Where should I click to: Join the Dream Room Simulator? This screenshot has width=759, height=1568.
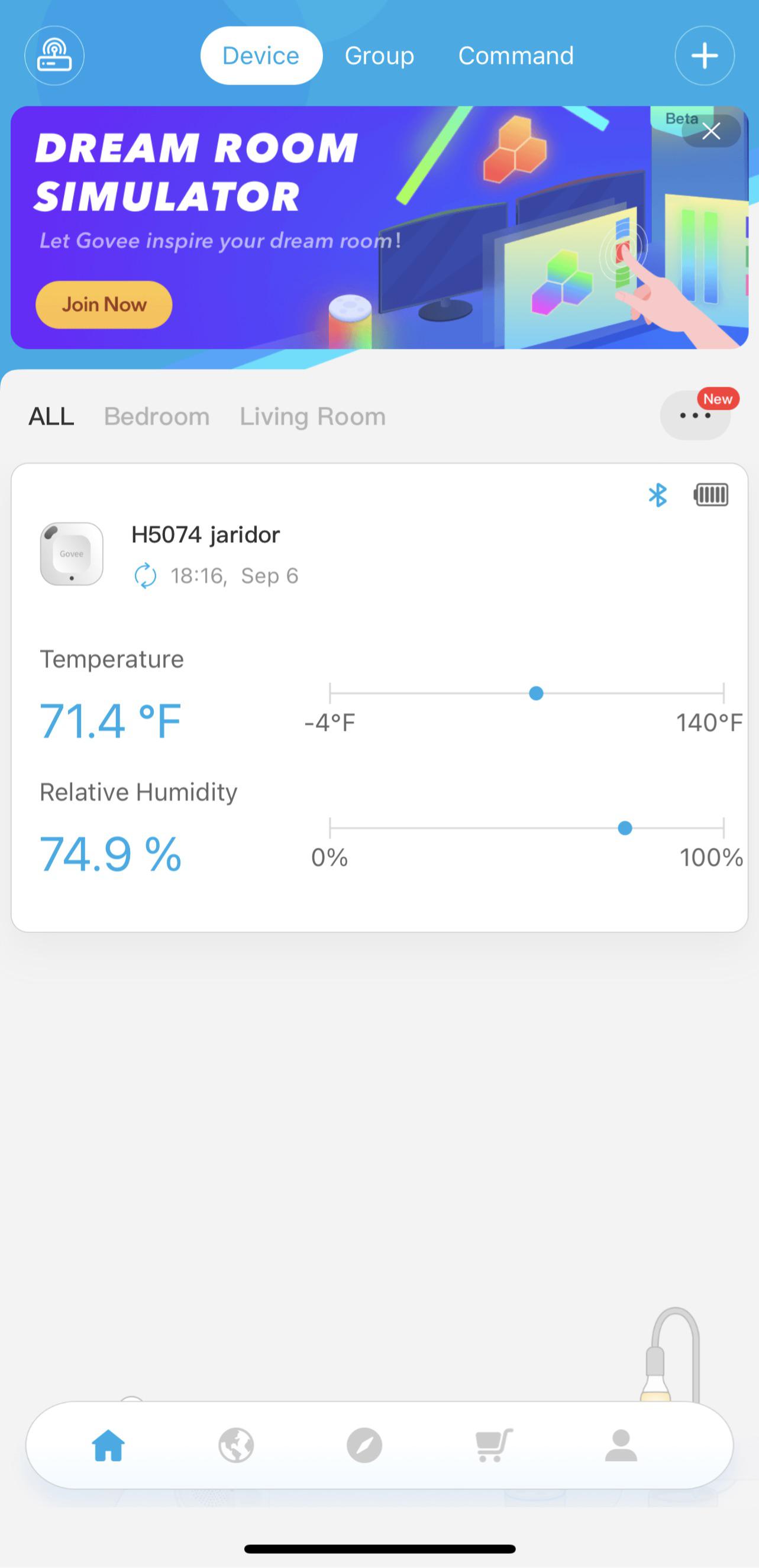pos(103,305)
